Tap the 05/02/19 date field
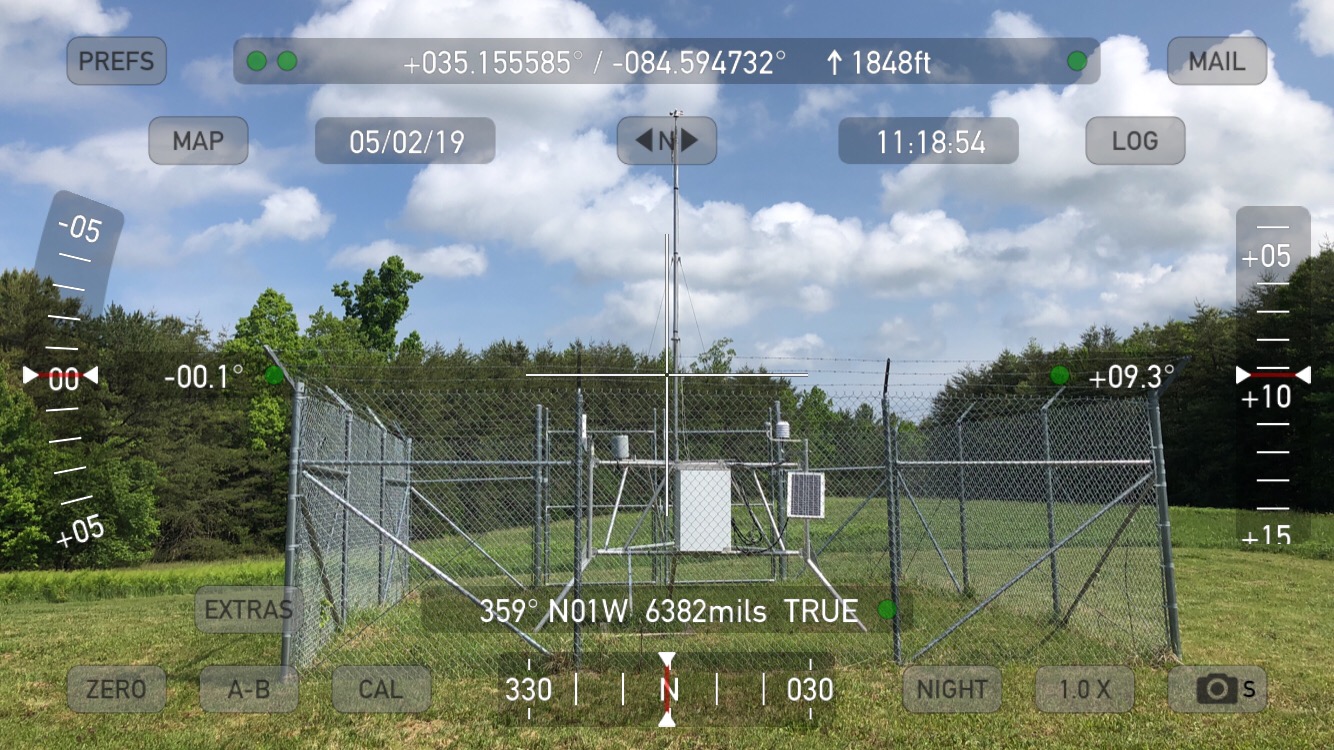The width and height of the screenshot is (1334, 750). coord(405,141)
